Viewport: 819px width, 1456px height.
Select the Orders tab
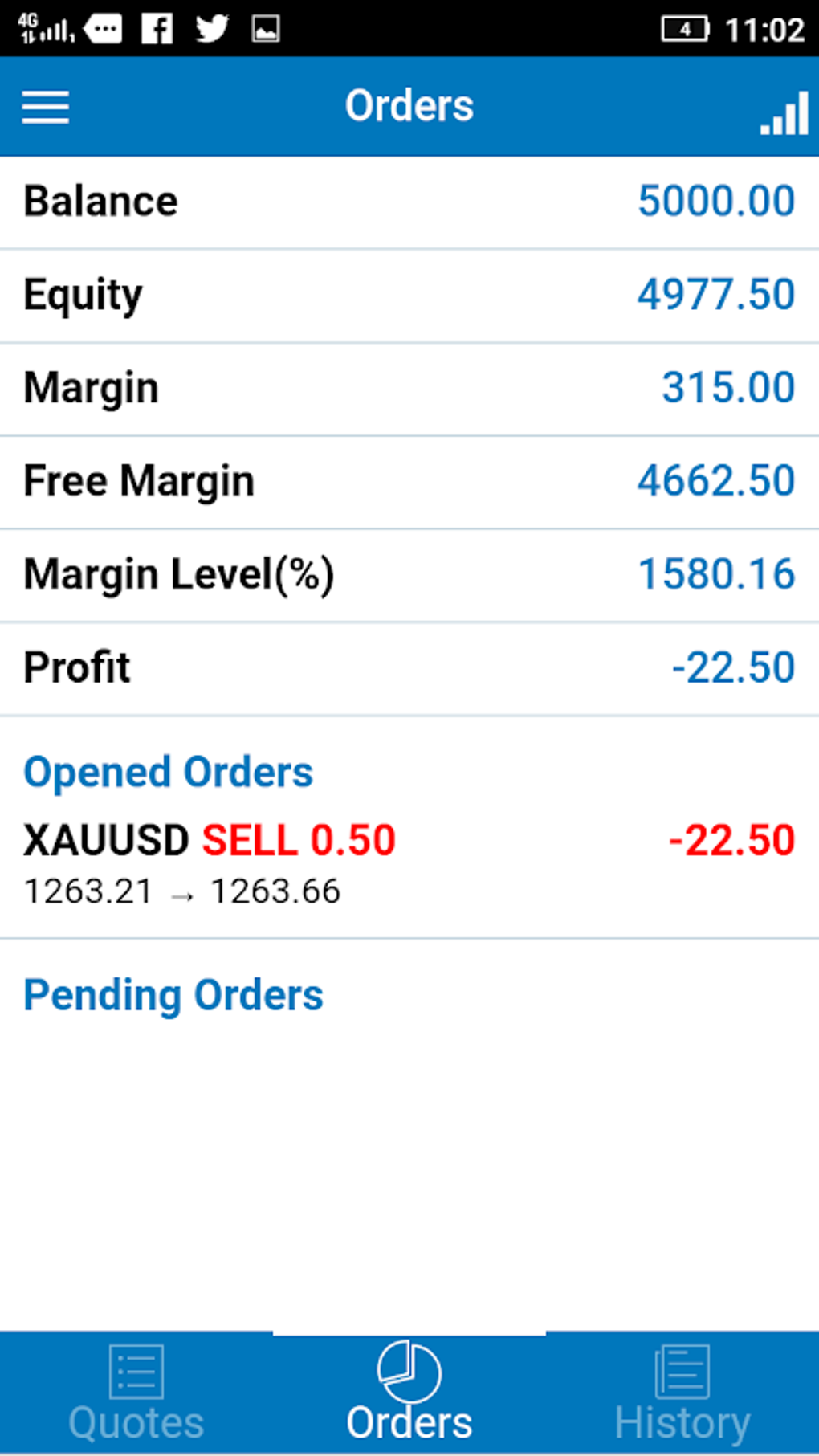point(409,1394)
